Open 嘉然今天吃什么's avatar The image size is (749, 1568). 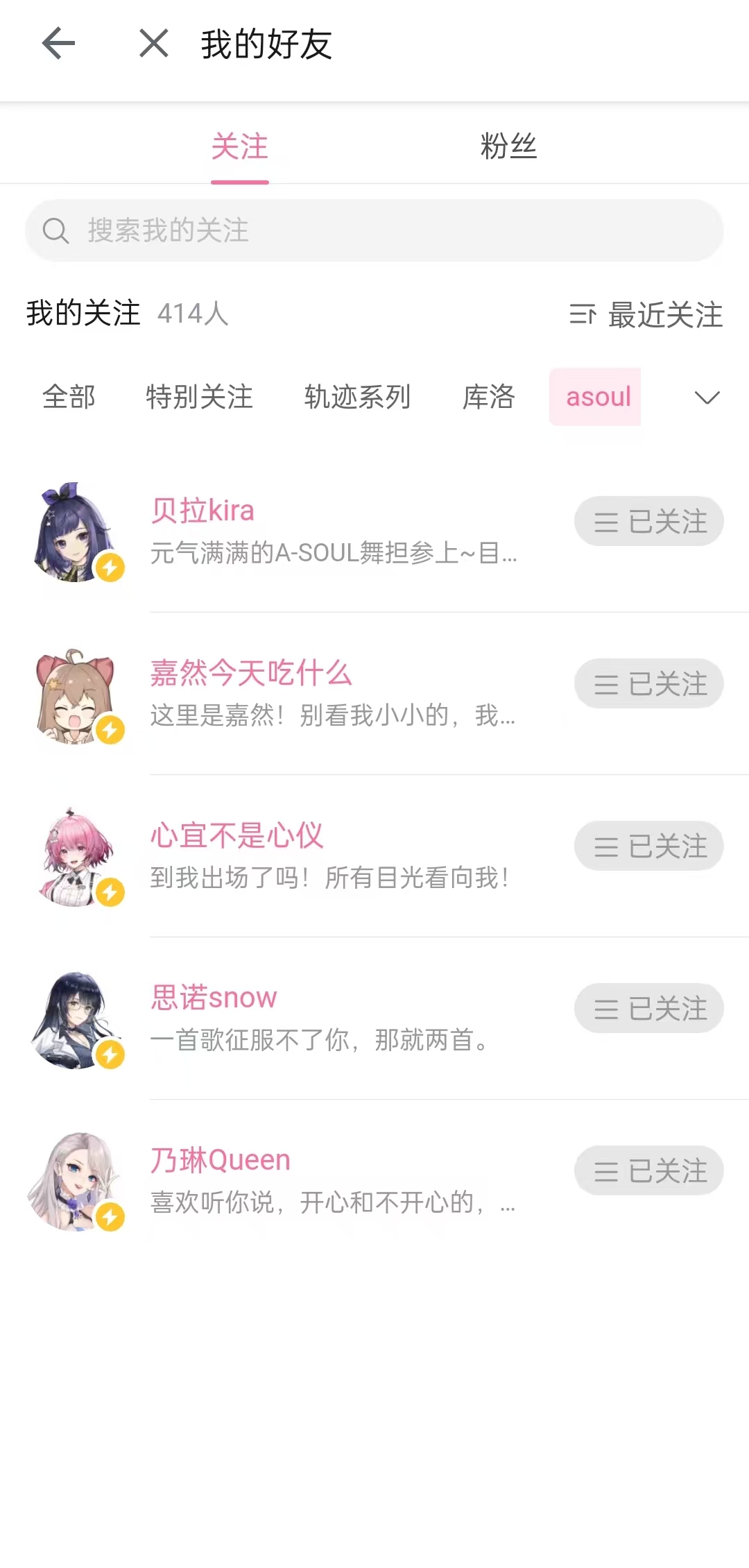point(76,695)
